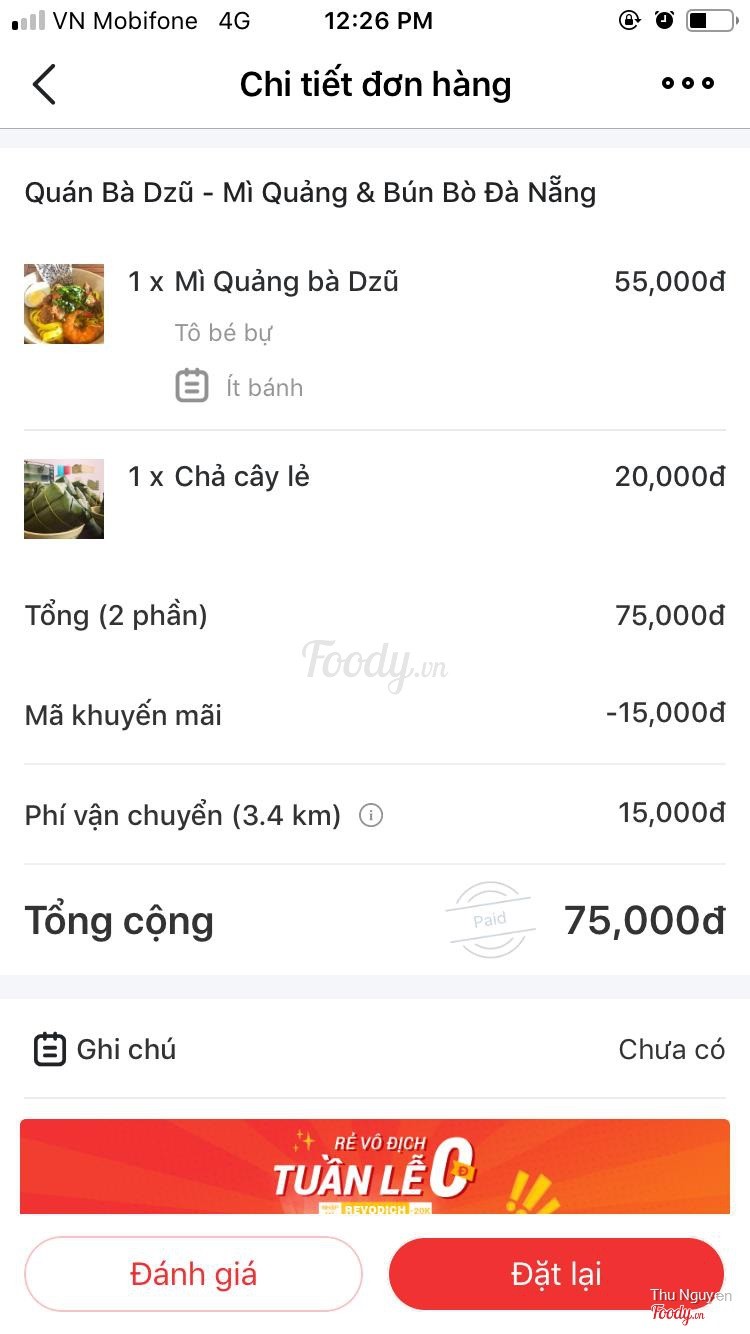This screenshot has width=750, height=1334.
Task: Open the three-dot overflow menu
Action: (x=688, y=84)
